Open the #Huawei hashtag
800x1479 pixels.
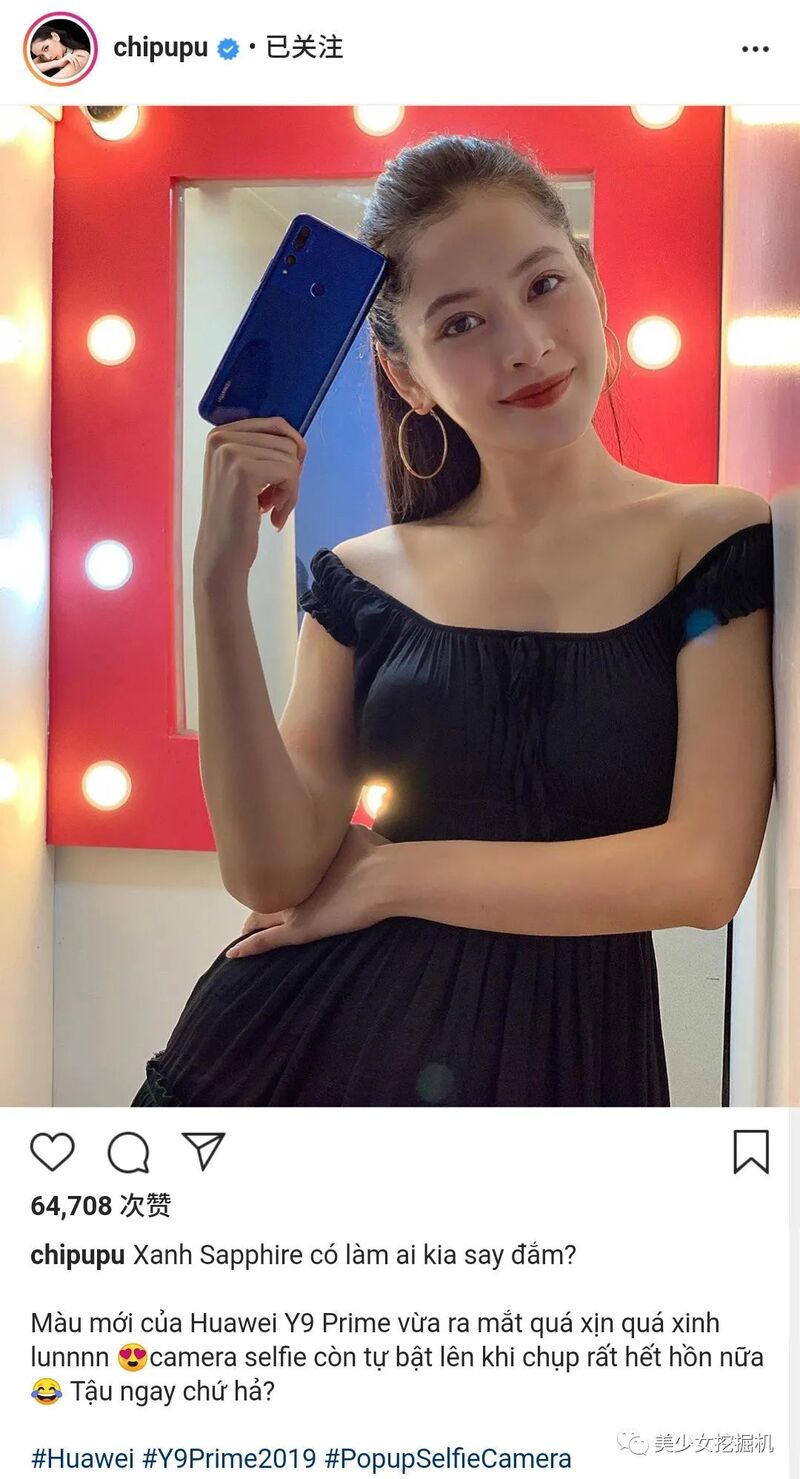pos(82,1458)
